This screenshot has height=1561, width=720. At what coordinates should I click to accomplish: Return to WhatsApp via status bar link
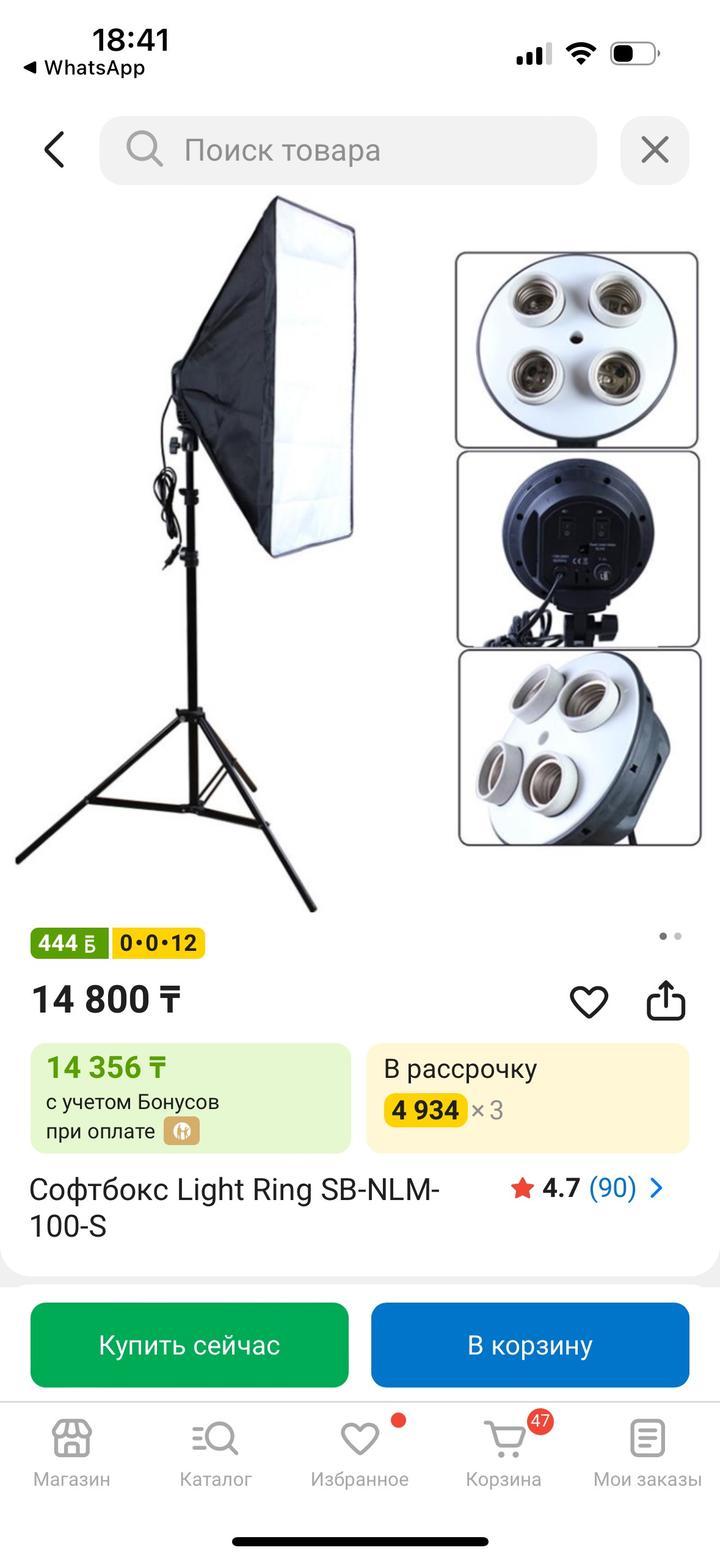point(84,68)
